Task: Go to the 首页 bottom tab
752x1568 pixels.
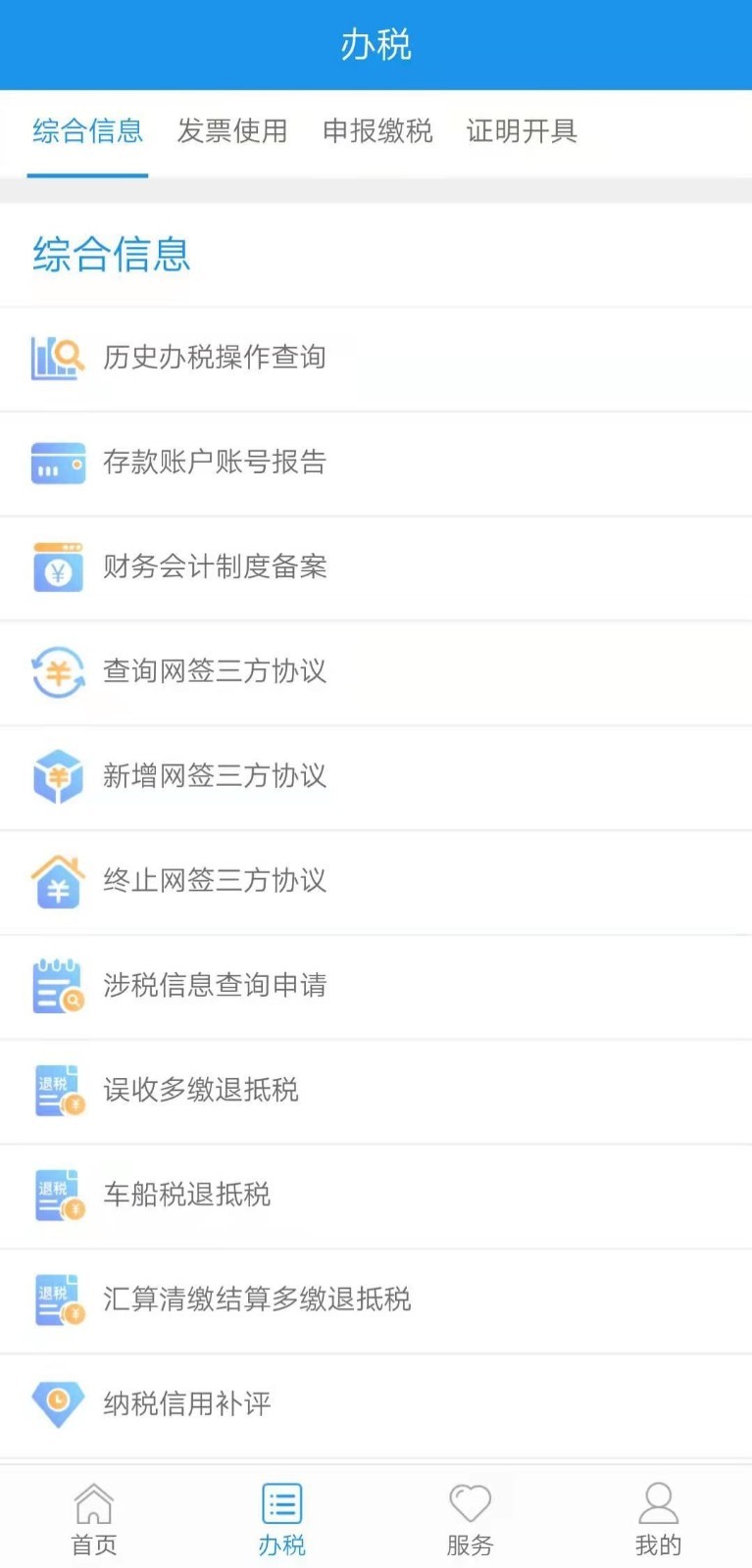Action: tap(94, 1519)
